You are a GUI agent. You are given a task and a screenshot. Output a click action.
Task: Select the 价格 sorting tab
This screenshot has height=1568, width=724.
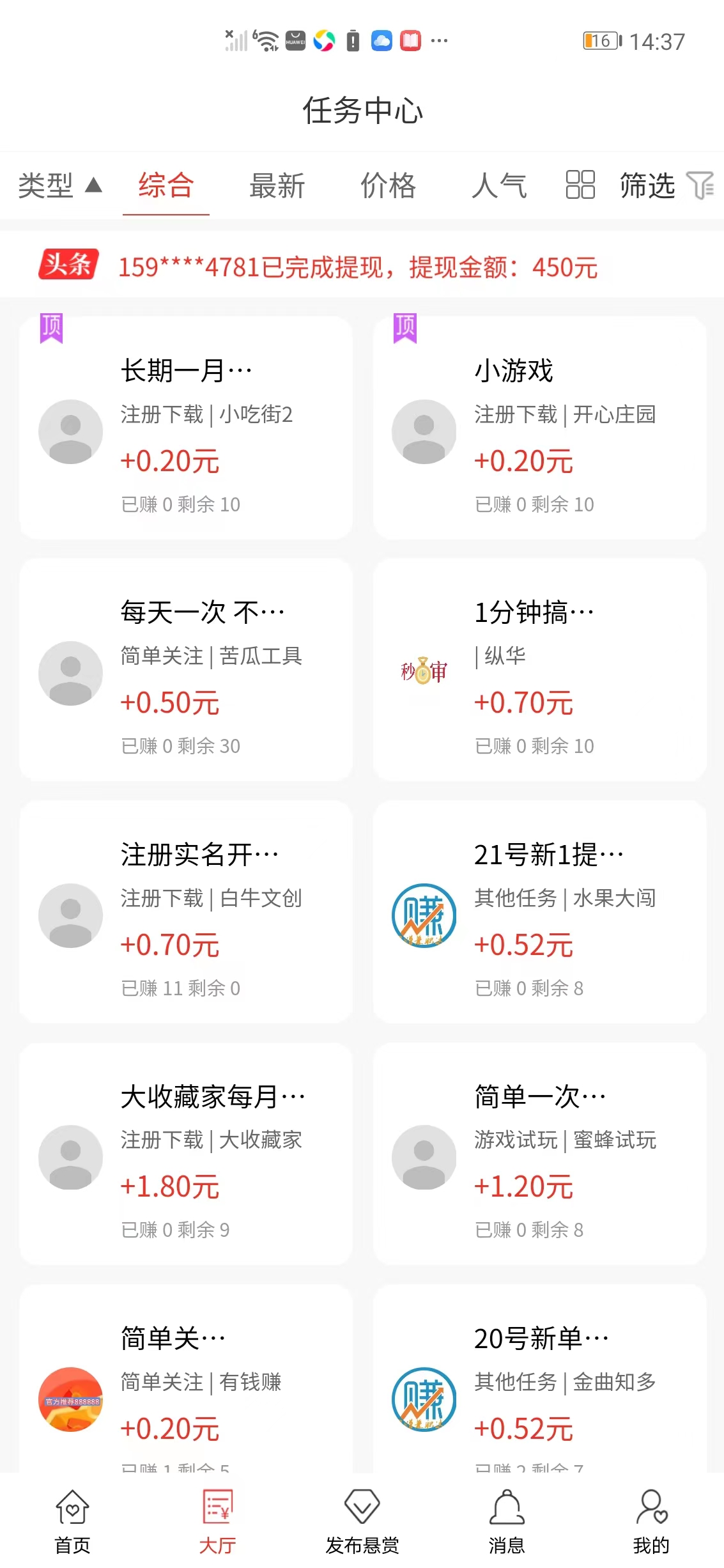tap(387, 186)
